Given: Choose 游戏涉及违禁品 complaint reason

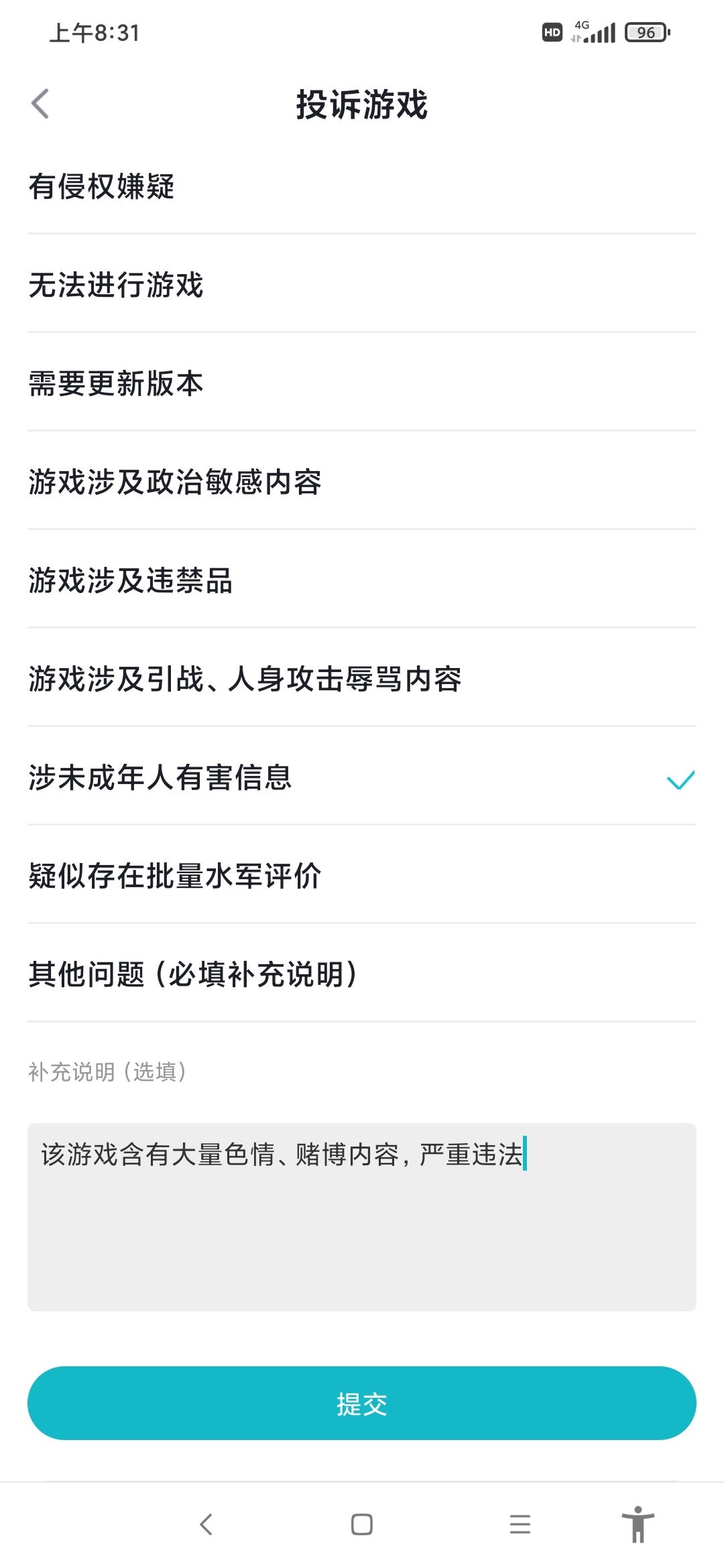Looking at the screenshot, I should click(362, 579).
